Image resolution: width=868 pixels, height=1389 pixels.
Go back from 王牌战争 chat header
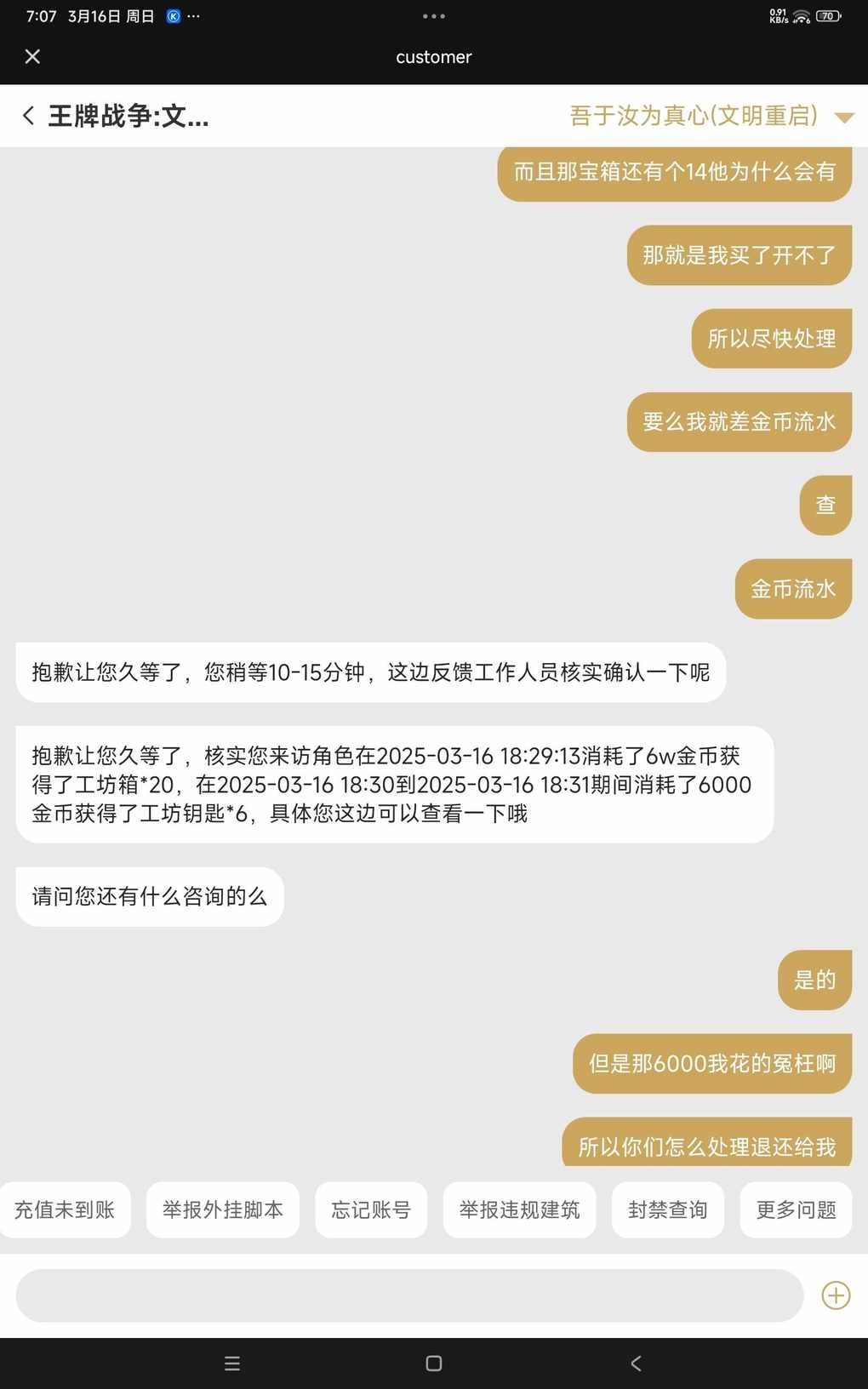(29, 116)
